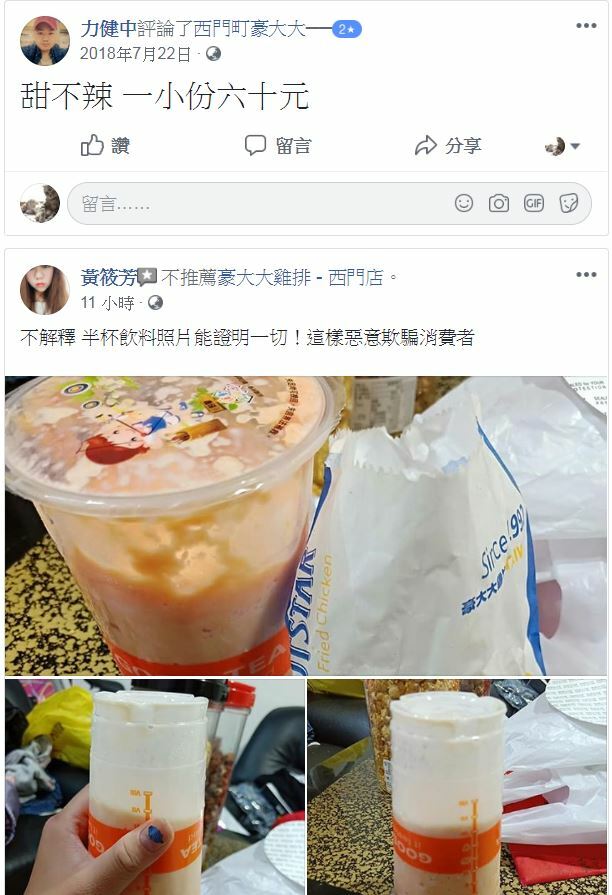The width and height of the screenshot is (612, 895).
Task: Open overflow menu on 黃筱芳's post
Action: click(586, 276)
